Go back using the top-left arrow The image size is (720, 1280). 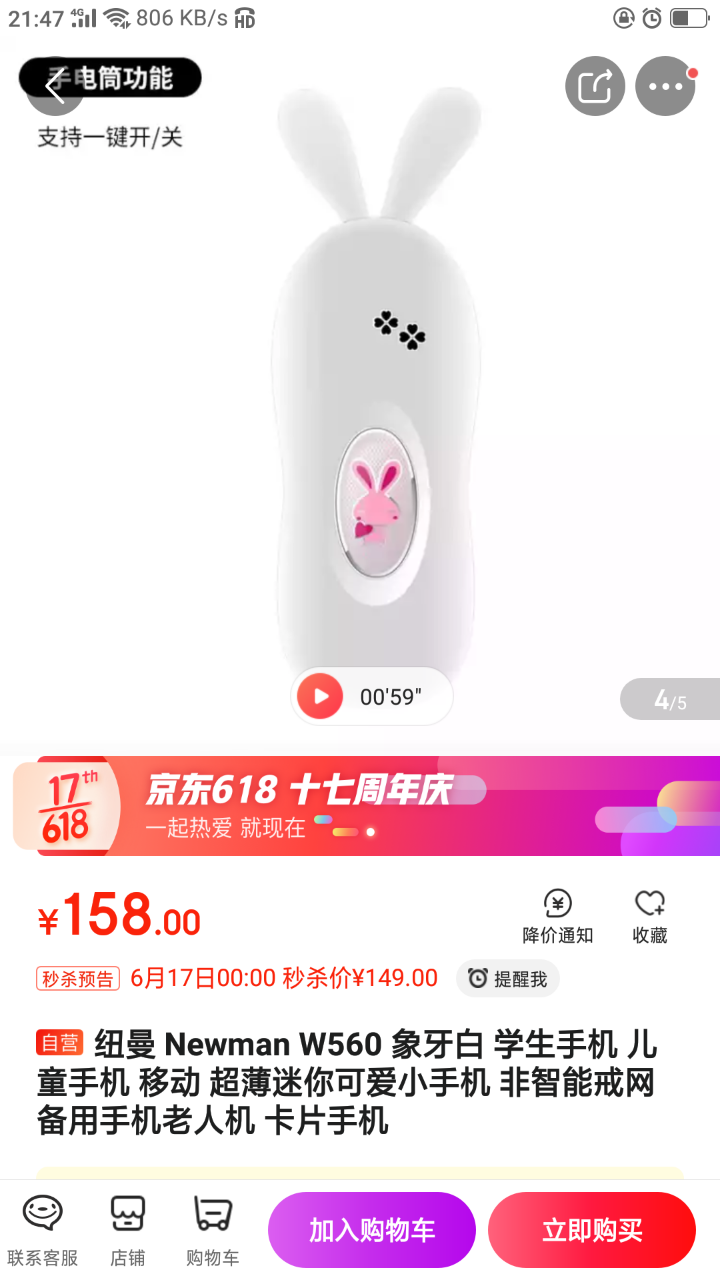point(54,86)
